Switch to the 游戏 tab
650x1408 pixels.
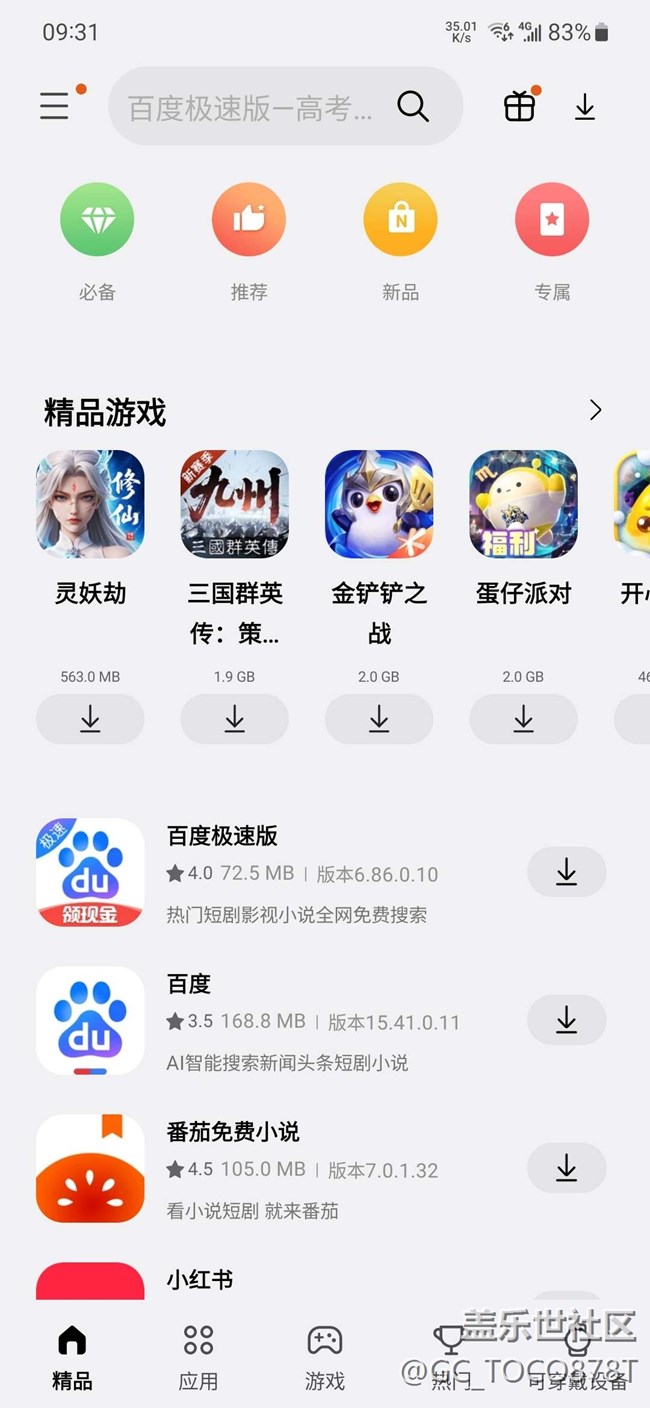coord(324,1356)
